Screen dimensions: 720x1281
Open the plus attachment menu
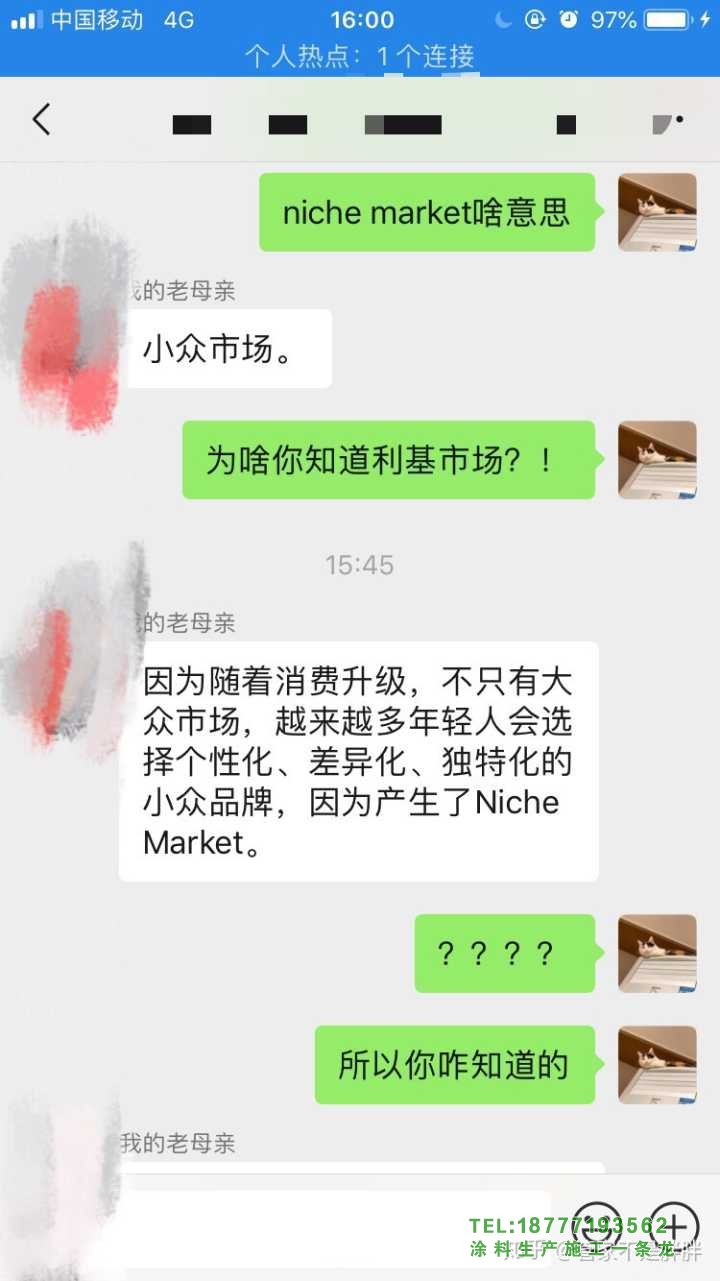[674, 1225]
